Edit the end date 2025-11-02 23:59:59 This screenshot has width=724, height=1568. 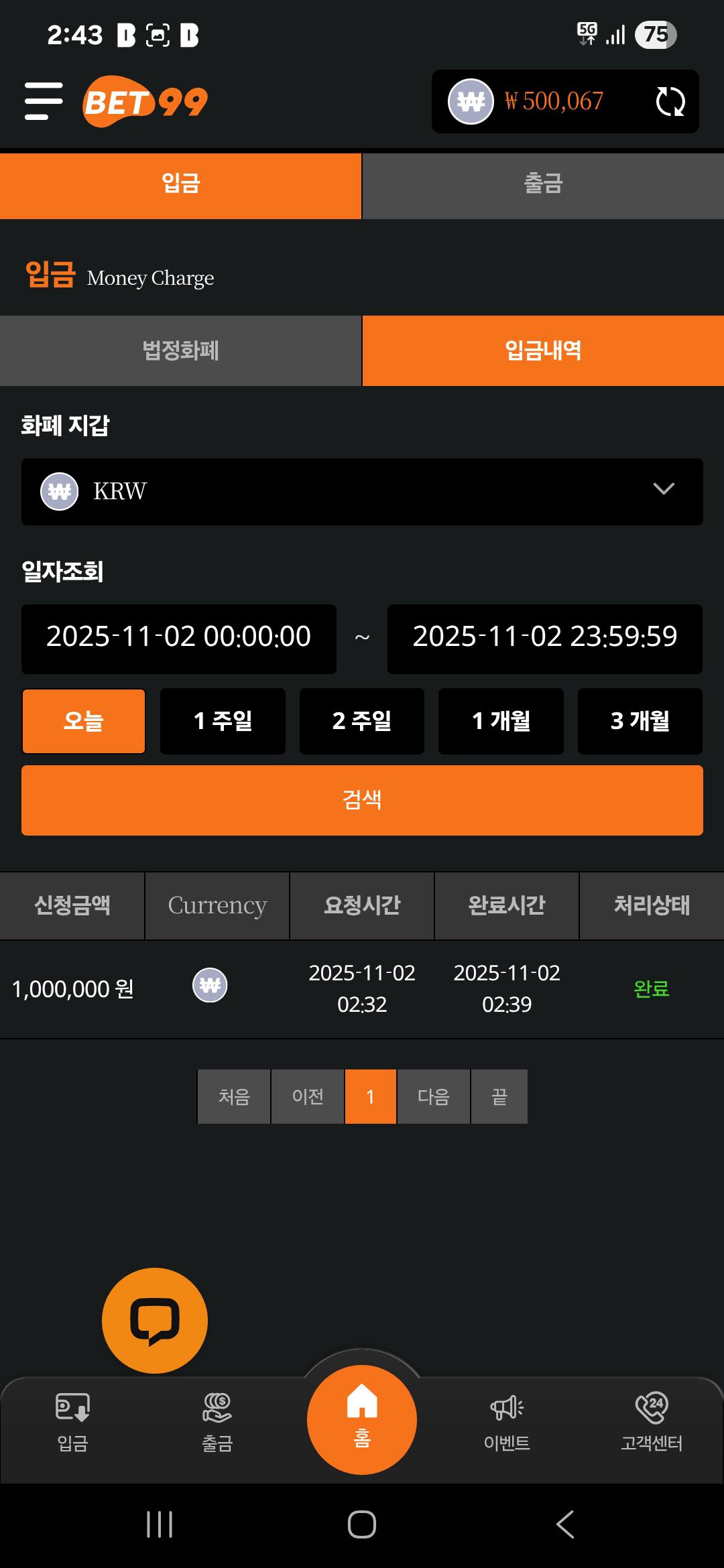coord(544,638)
